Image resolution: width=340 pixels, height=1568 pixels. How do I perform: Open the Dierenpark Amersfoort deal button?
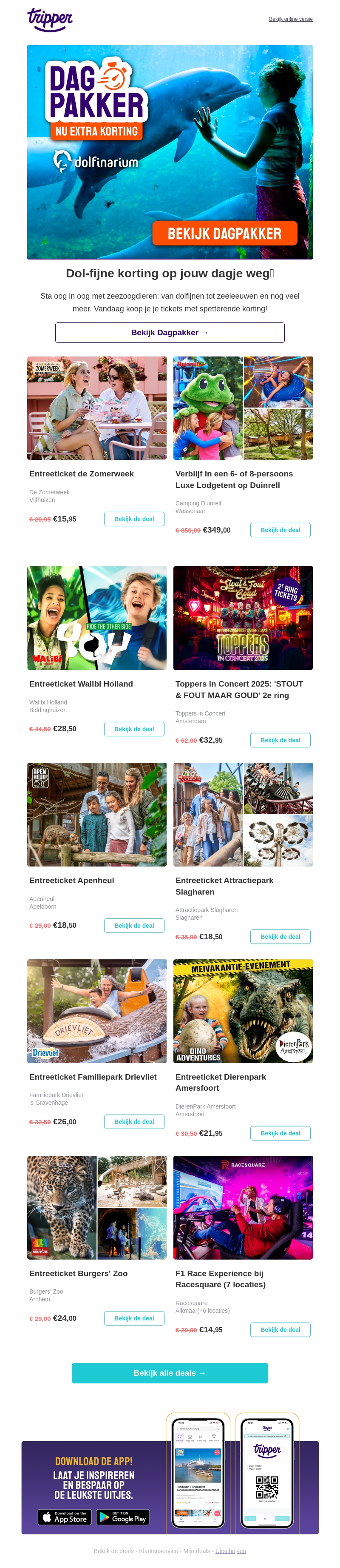pos(280,1133)
